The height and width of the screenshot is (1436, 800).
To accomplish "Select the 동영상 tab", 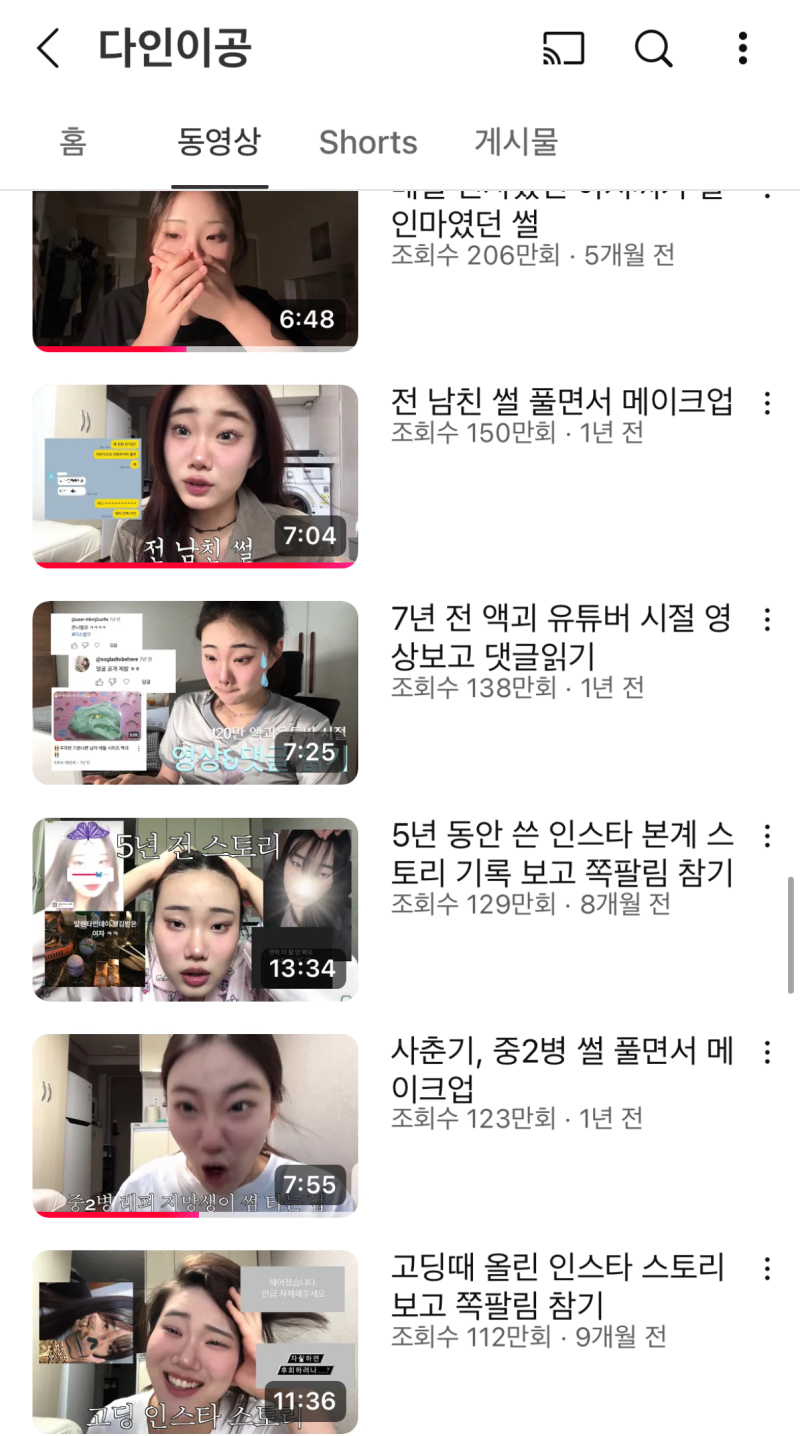I will coord(219,142).
